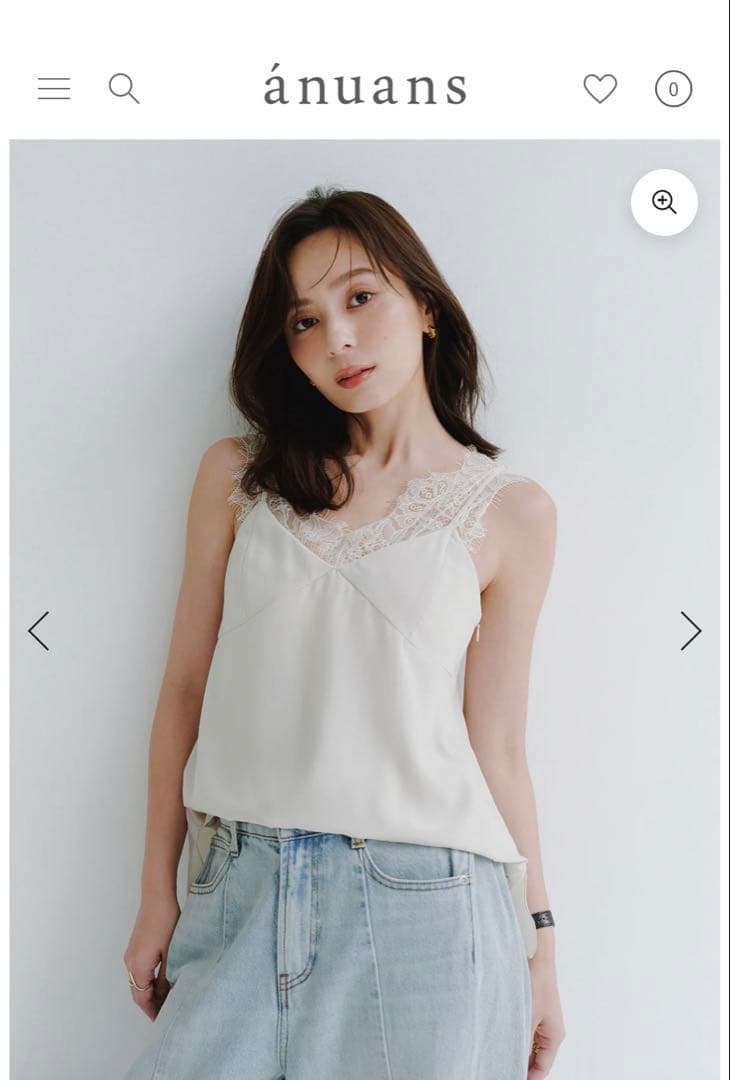The image size is (730, 1080).
Task: Show the previous product image
Action: (39, 631)
